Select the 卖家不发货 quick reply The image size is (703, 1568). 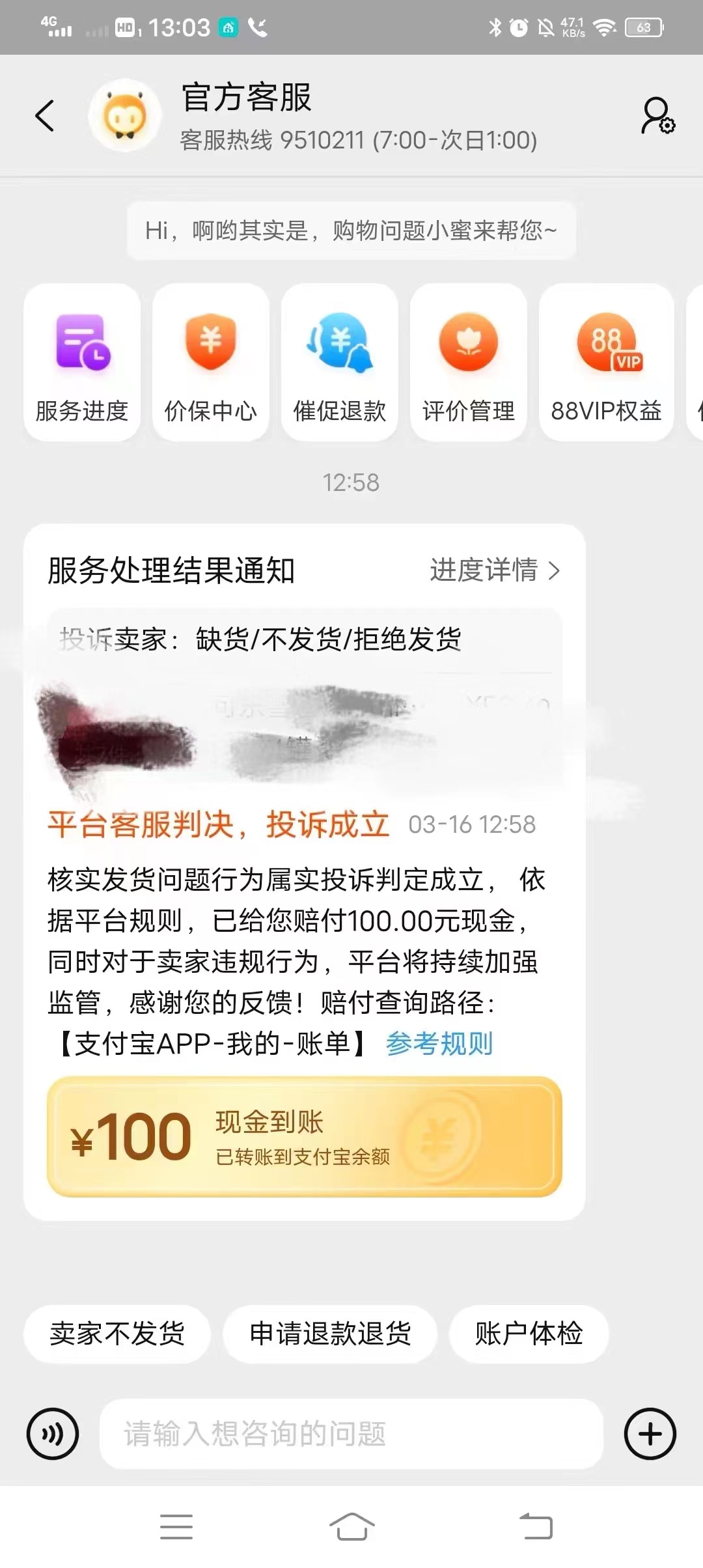[x=117, y=1334]
